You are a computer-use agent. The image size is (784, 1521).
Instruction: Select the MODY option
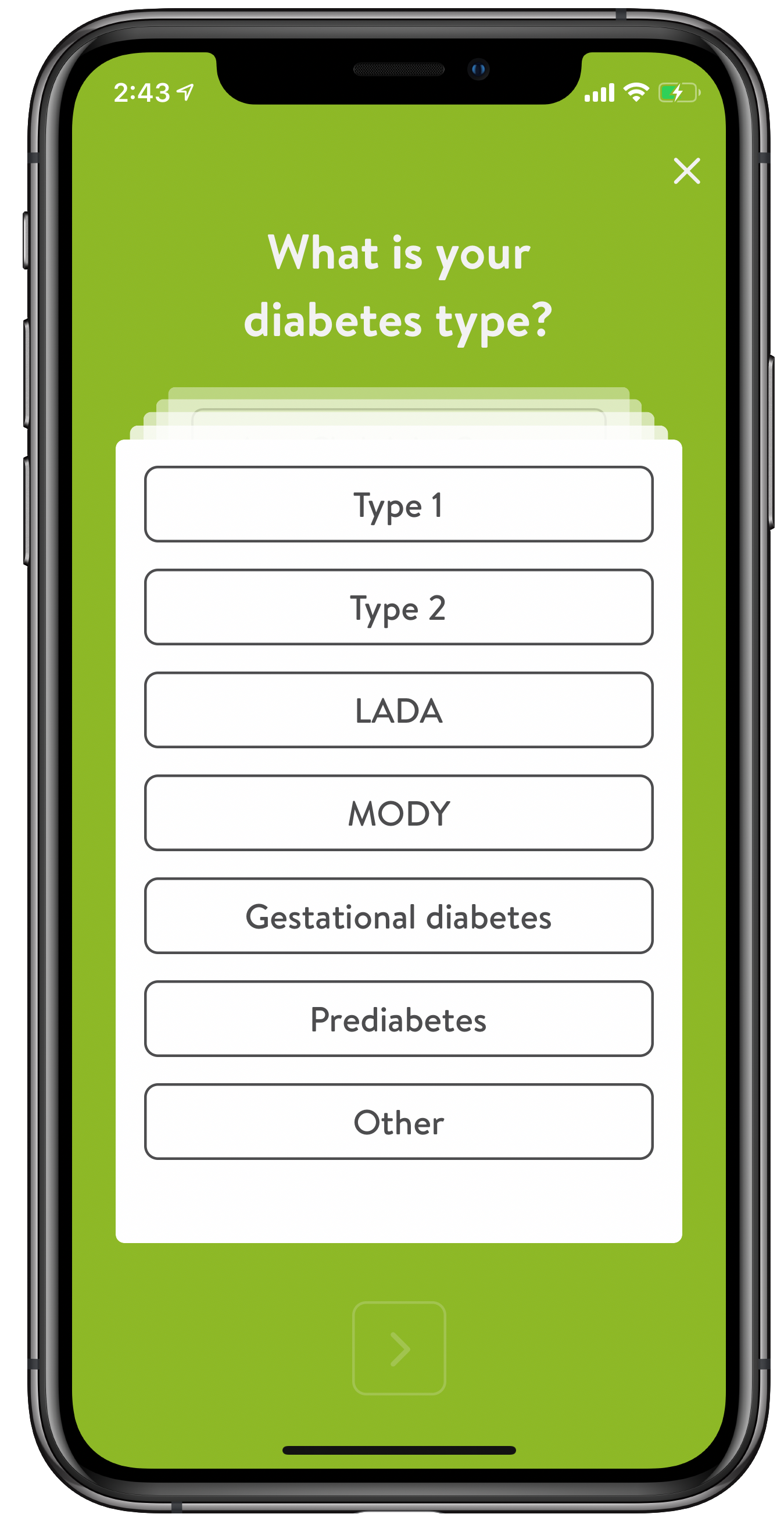point(399,812)
